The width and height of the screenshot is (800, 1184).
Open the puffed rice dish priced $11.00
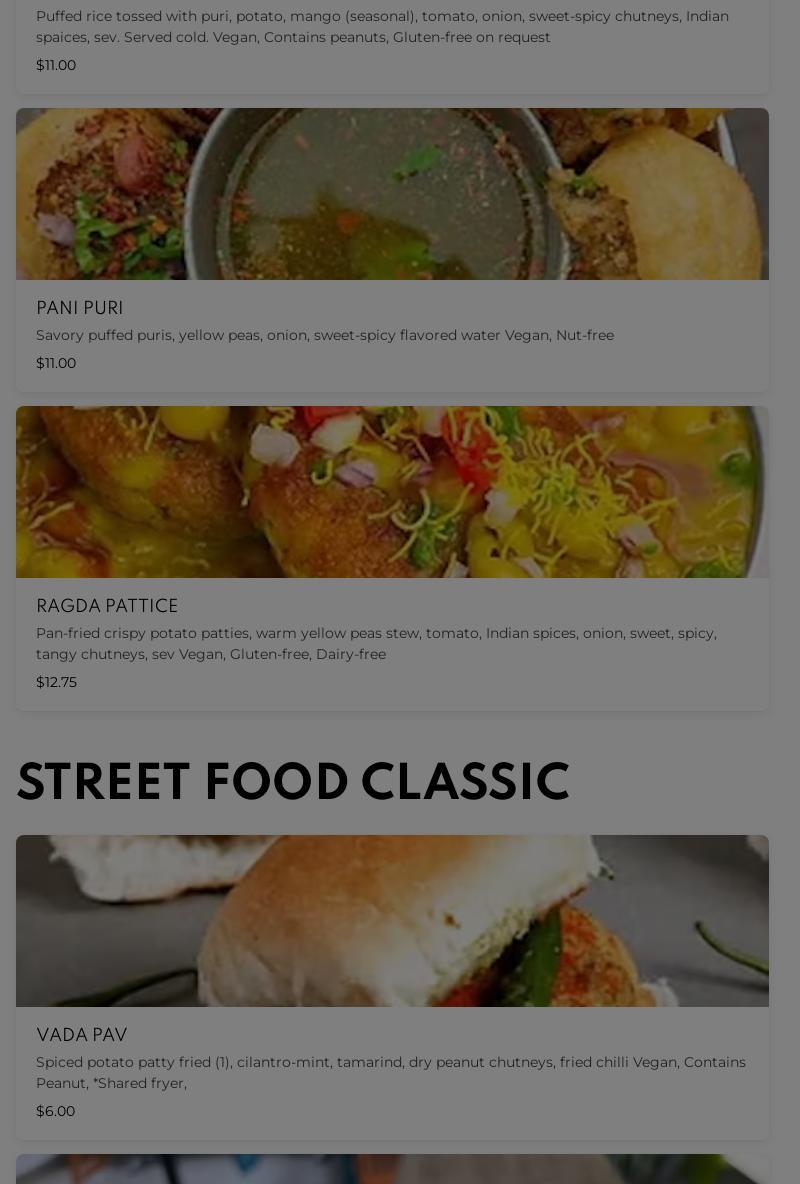390,40
